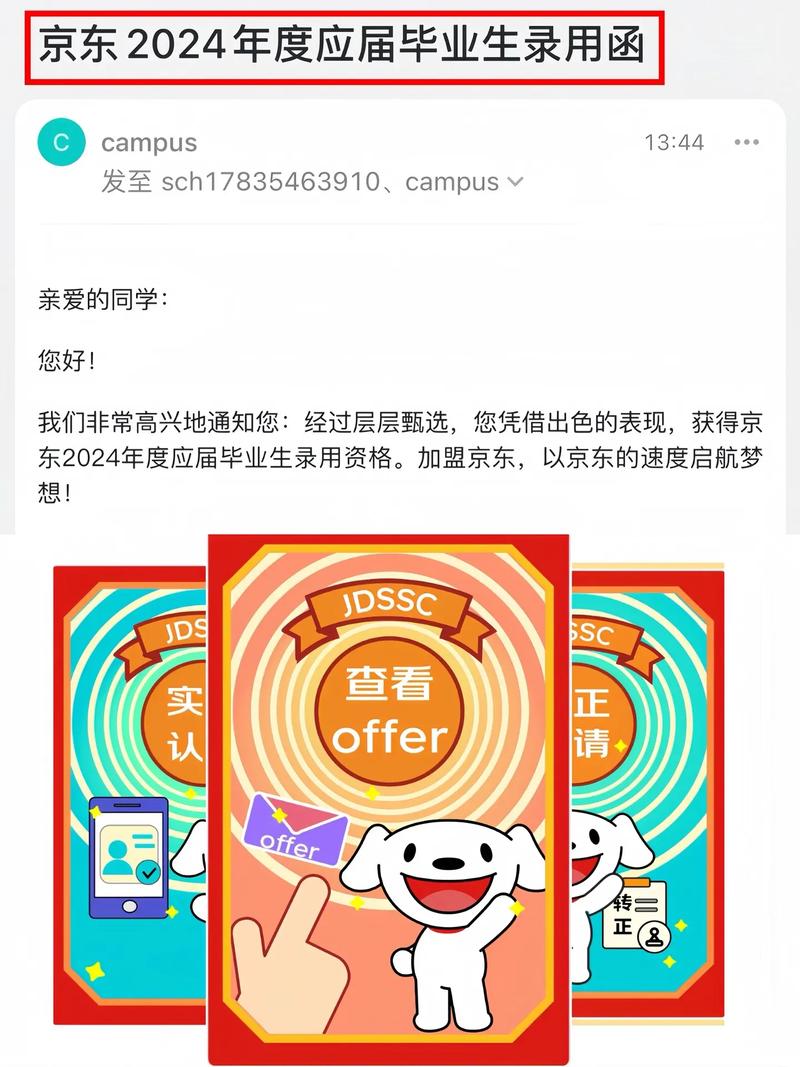
Task: Expand the recipient list chevron
Action: point(514,182)
